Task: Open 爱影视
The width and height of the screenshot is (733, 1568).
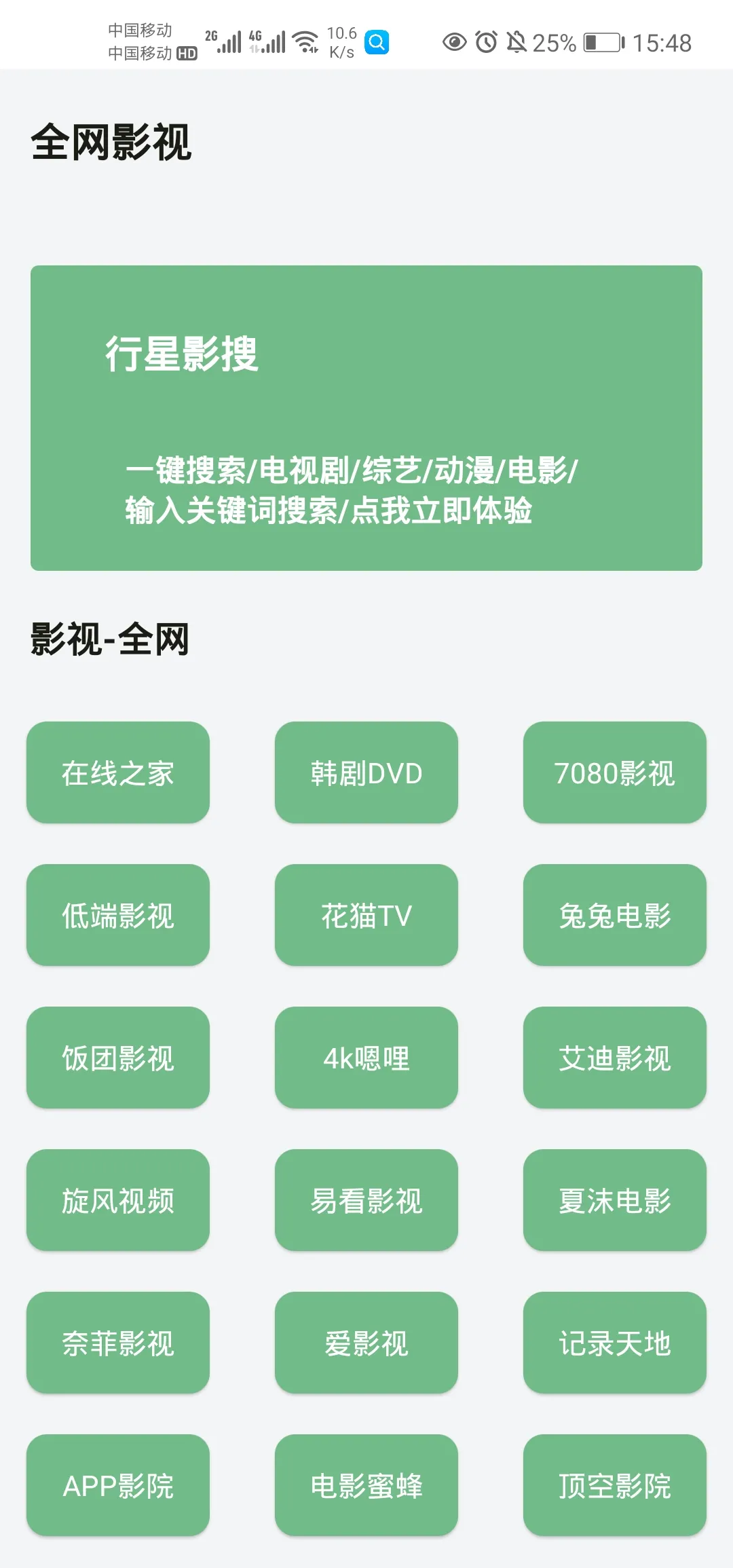Action: 366,1343
